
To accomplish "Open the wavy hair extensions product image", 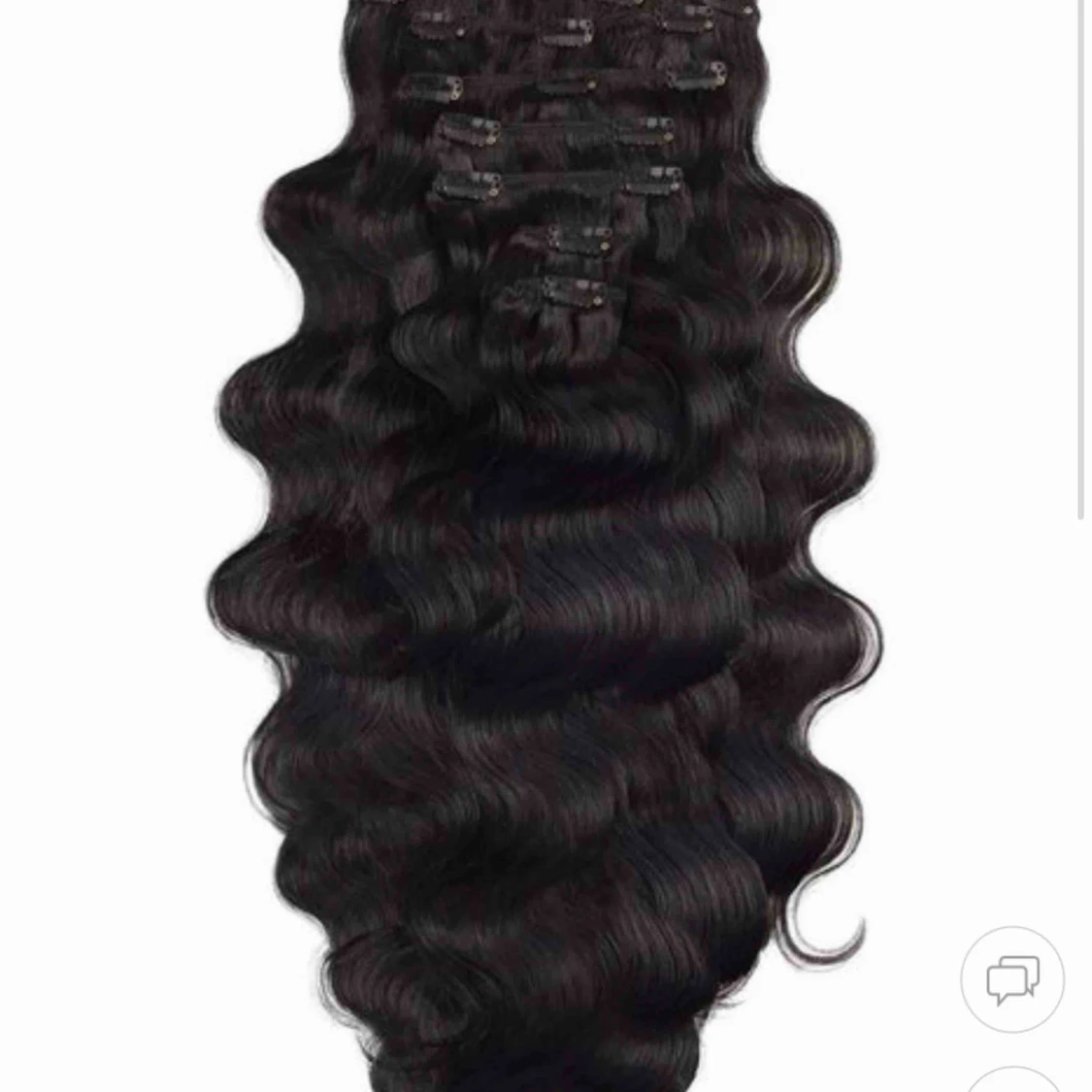I will coord(544,544).
